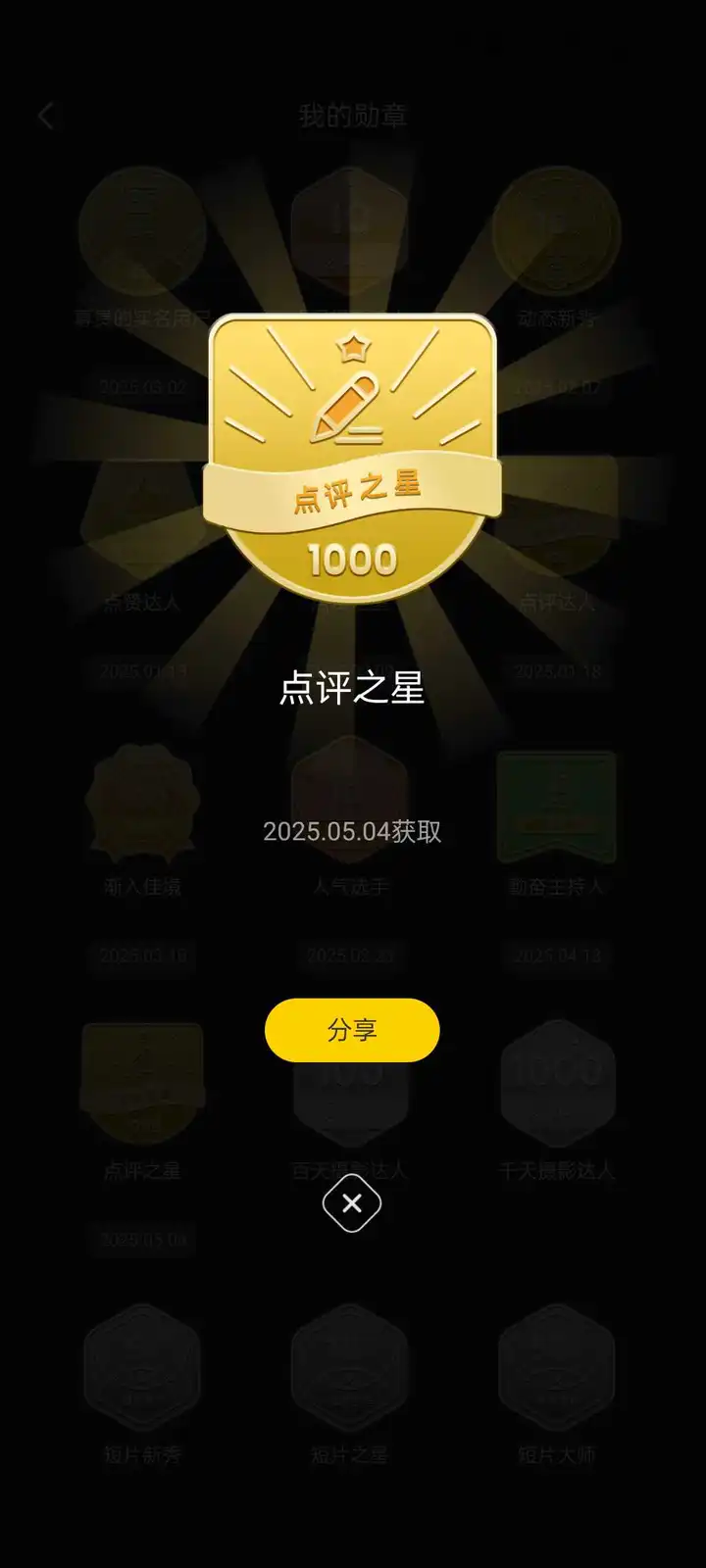The width and height of the screenshot is (706, 1568).
Task: Close the badge detail popup
Action: (352, 1203)
